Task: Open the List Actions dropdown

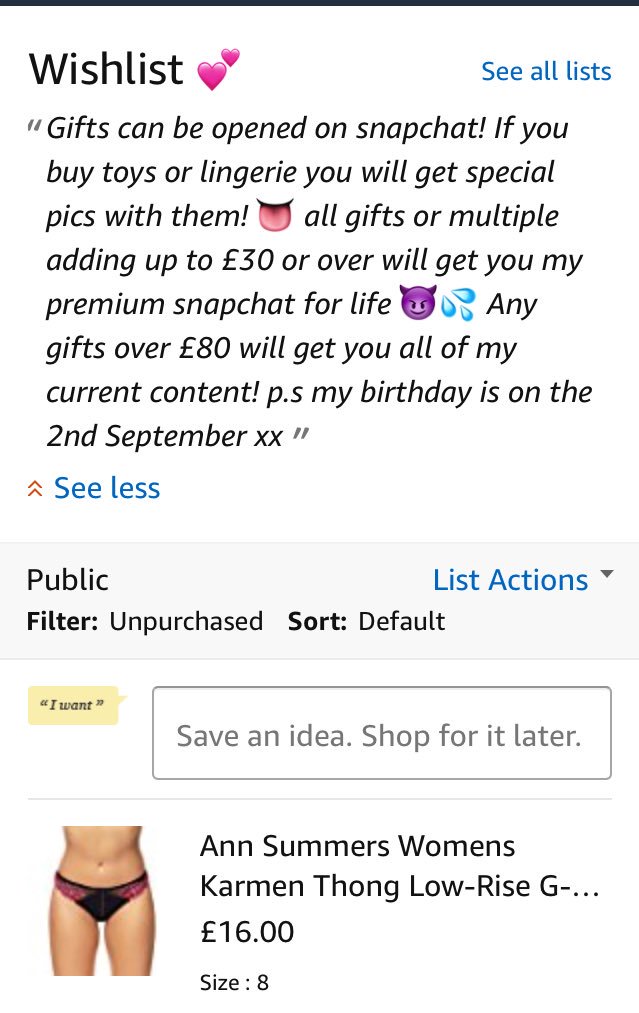Action: pyautogui.click(x=521, y=580)
